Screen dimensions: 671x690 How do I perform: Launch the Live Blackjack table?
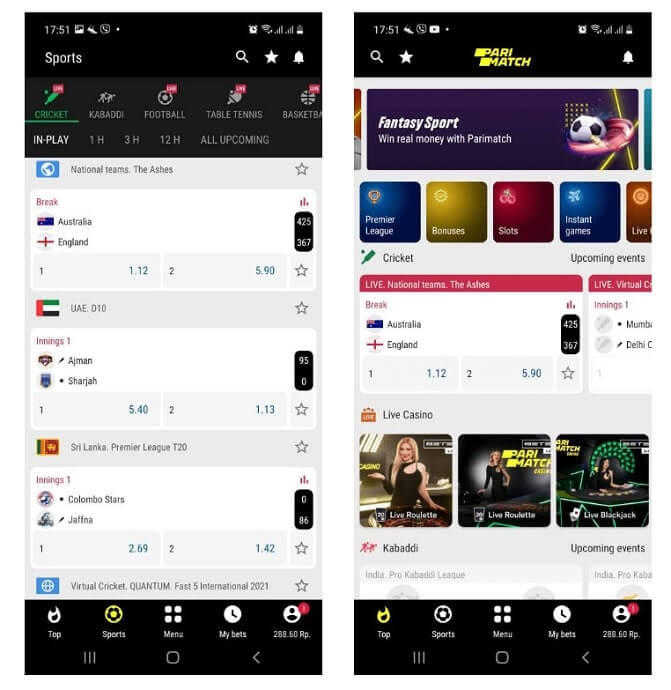(602, 480)
